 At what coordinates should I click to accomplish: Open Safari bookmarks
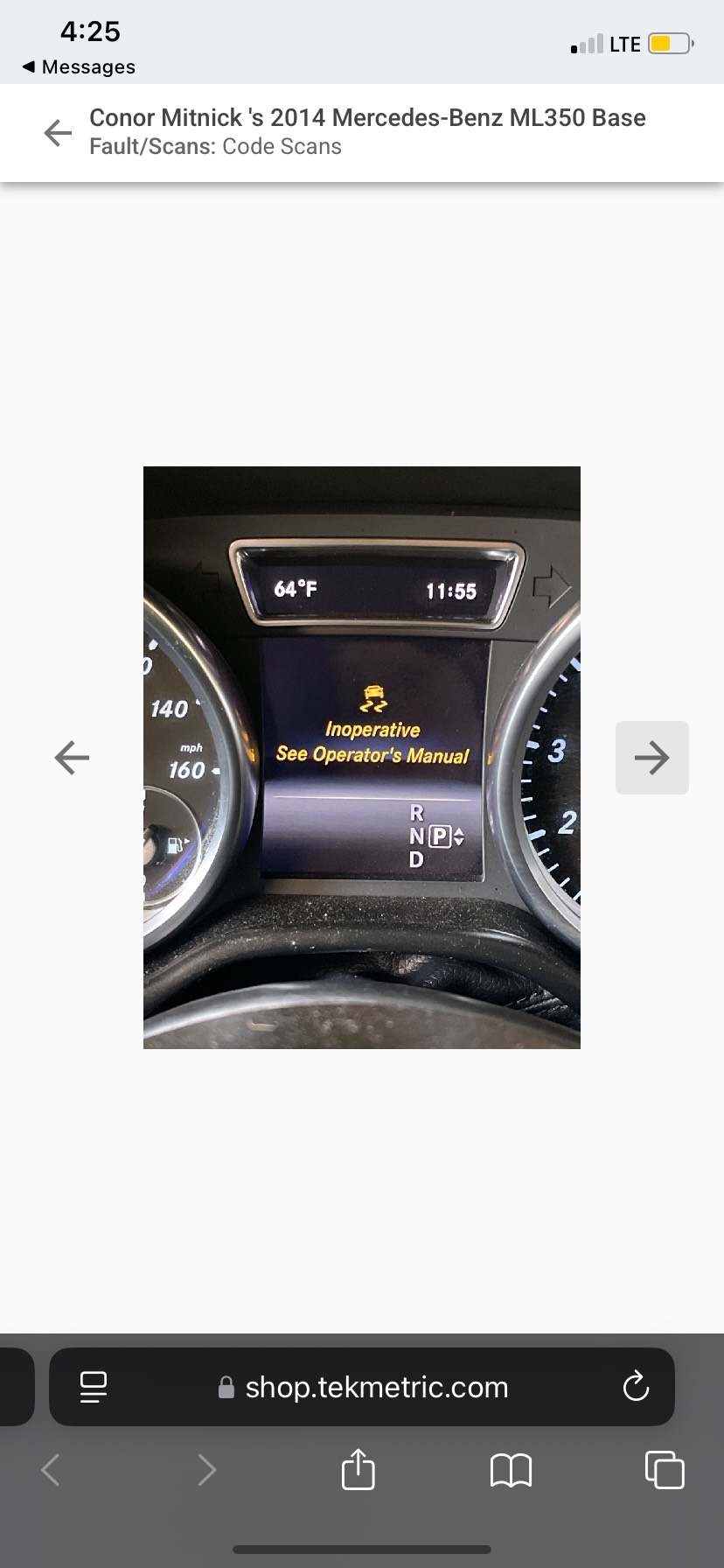pos(511,1470)
